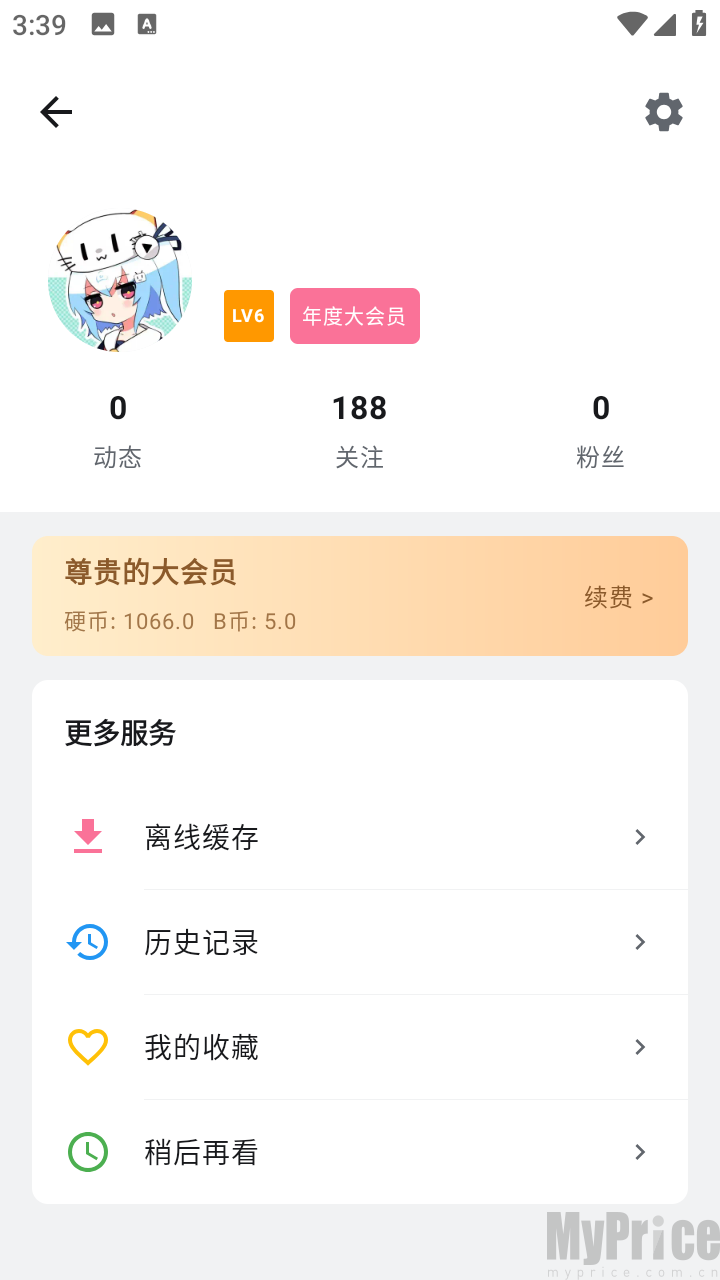720x1280 pixels.
Task: Open 稍后再看 watch later list
Action: (360, 1152)
